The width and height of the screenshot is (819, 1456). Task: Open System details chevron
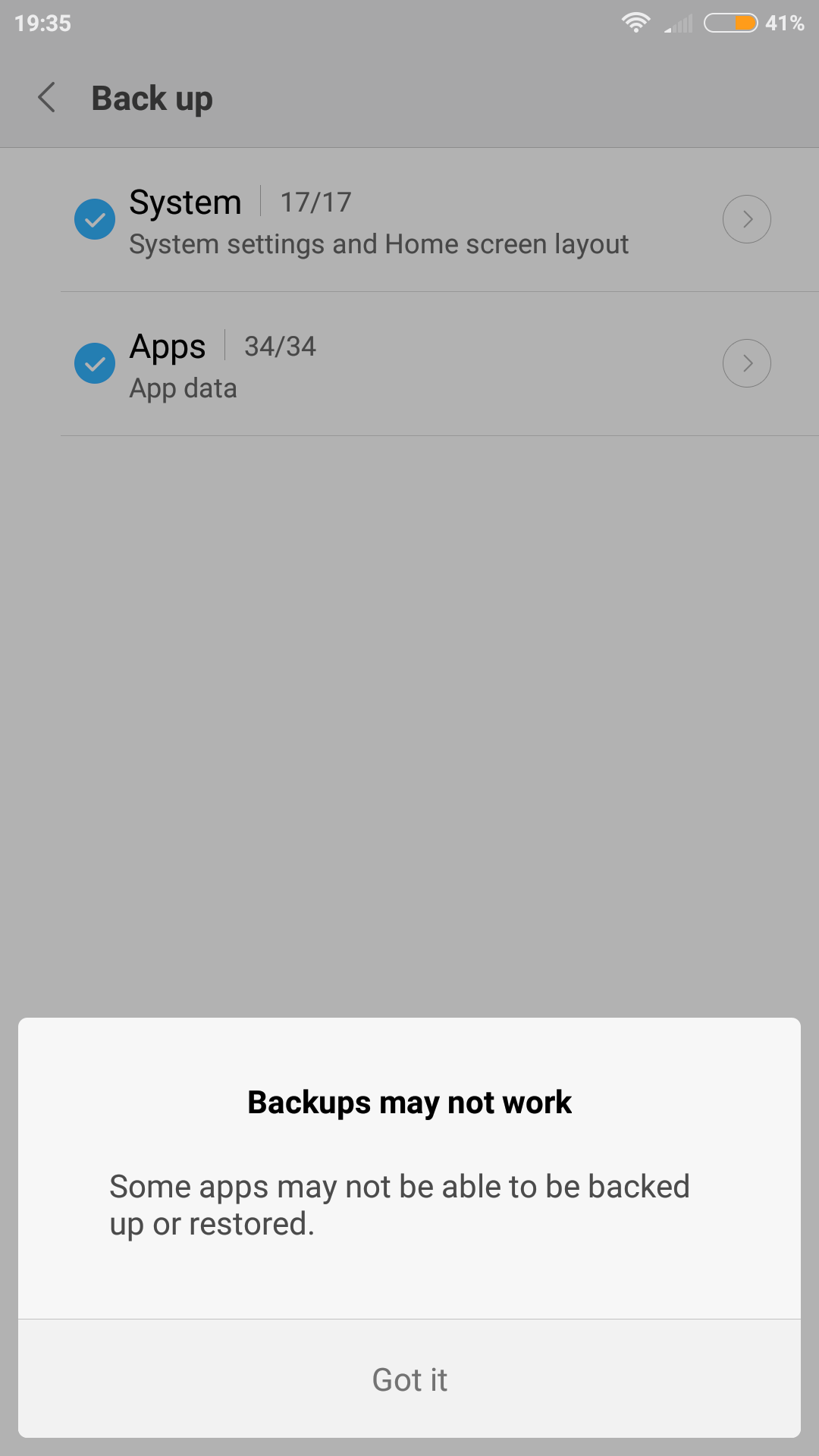coord(747,219)
